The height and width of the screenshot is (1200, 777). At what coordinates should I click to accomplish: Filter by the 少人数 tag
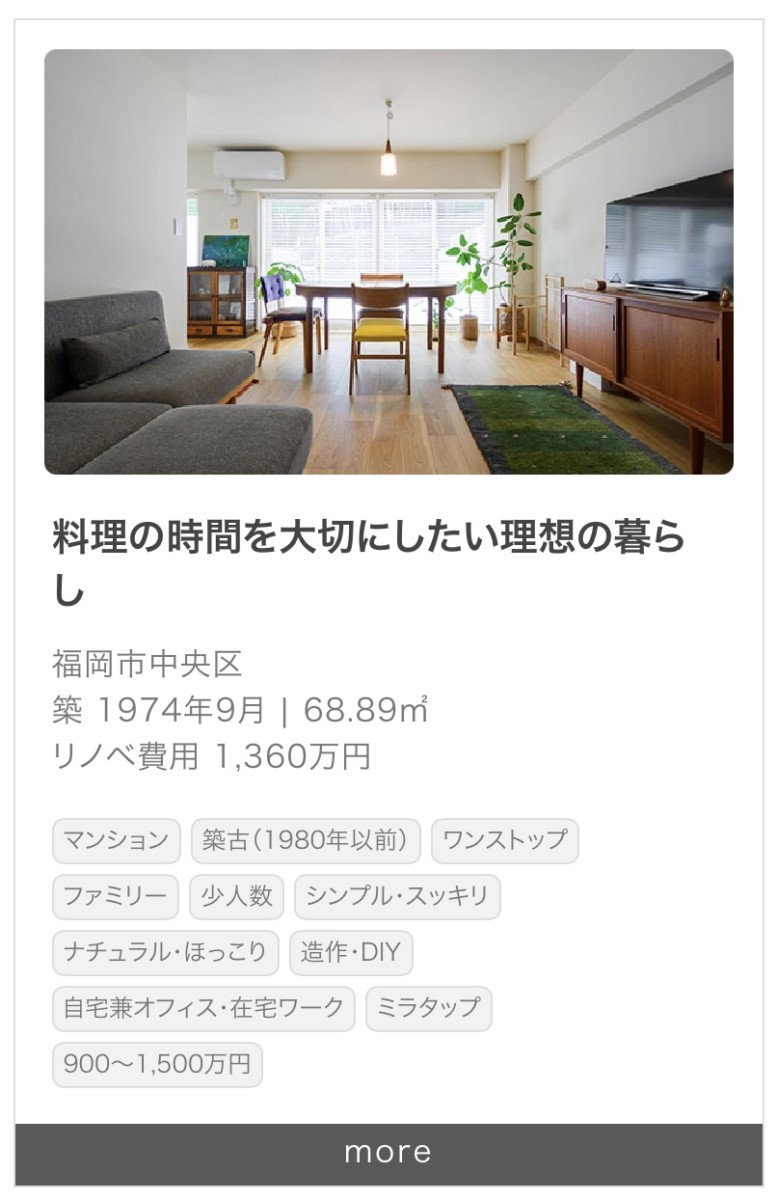236,896
